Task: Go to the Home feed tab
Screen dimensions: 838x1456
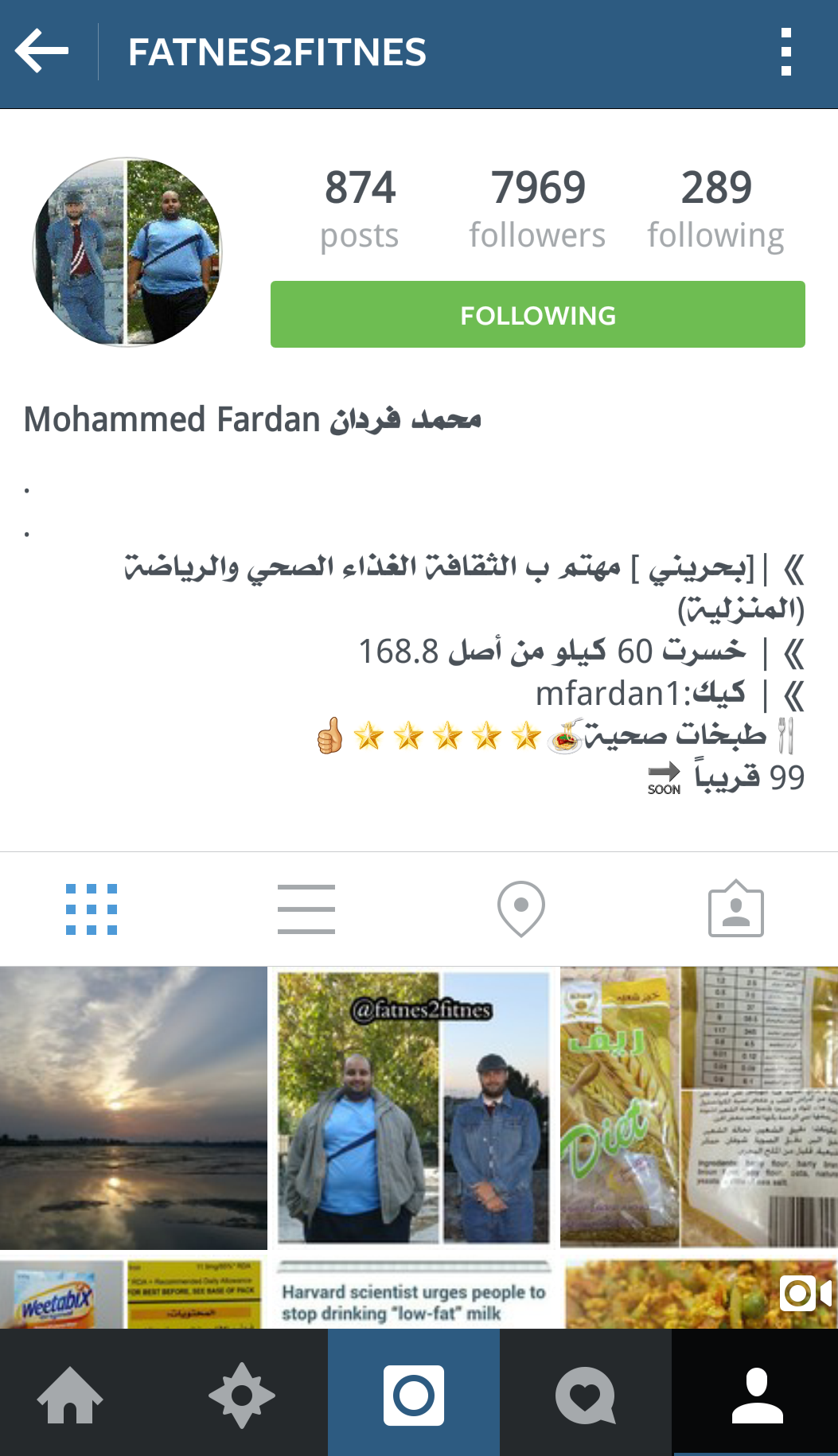Action: coord(70,1394)
